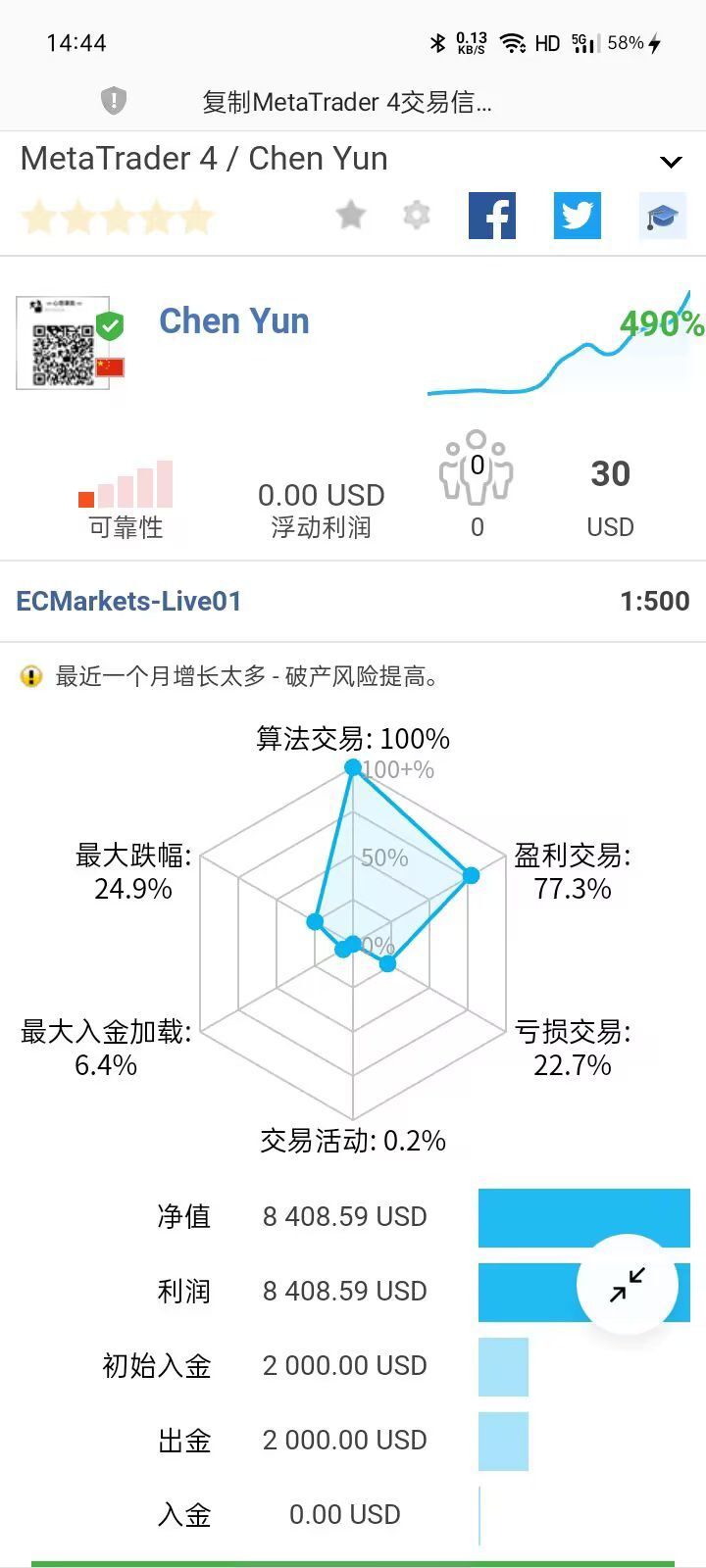Screen dimensions: 706x1568
Task: Share on Twitter
Action: click(x=577, y=216)
